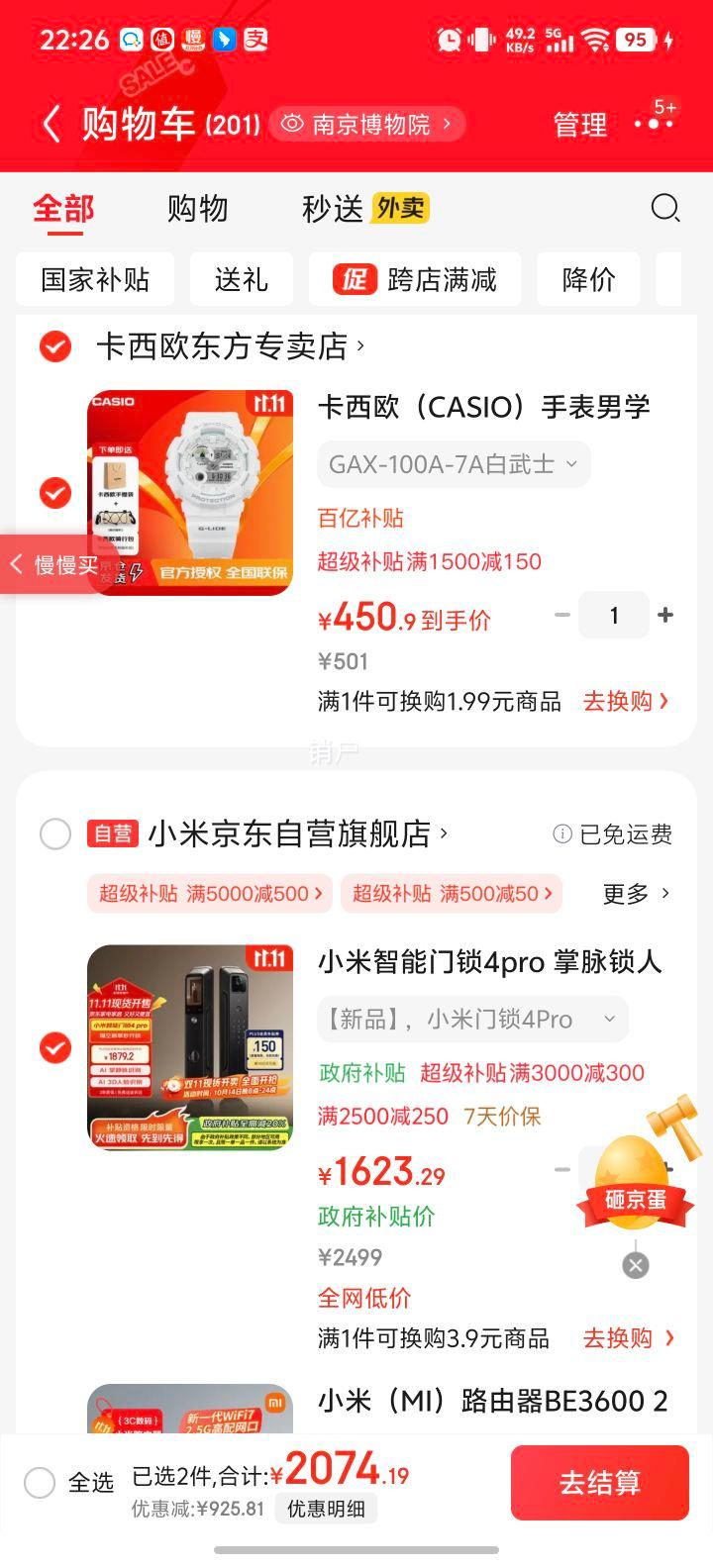Open the 南京博物院 delivery address selector
713x1568 pixels.
point(366,125)
